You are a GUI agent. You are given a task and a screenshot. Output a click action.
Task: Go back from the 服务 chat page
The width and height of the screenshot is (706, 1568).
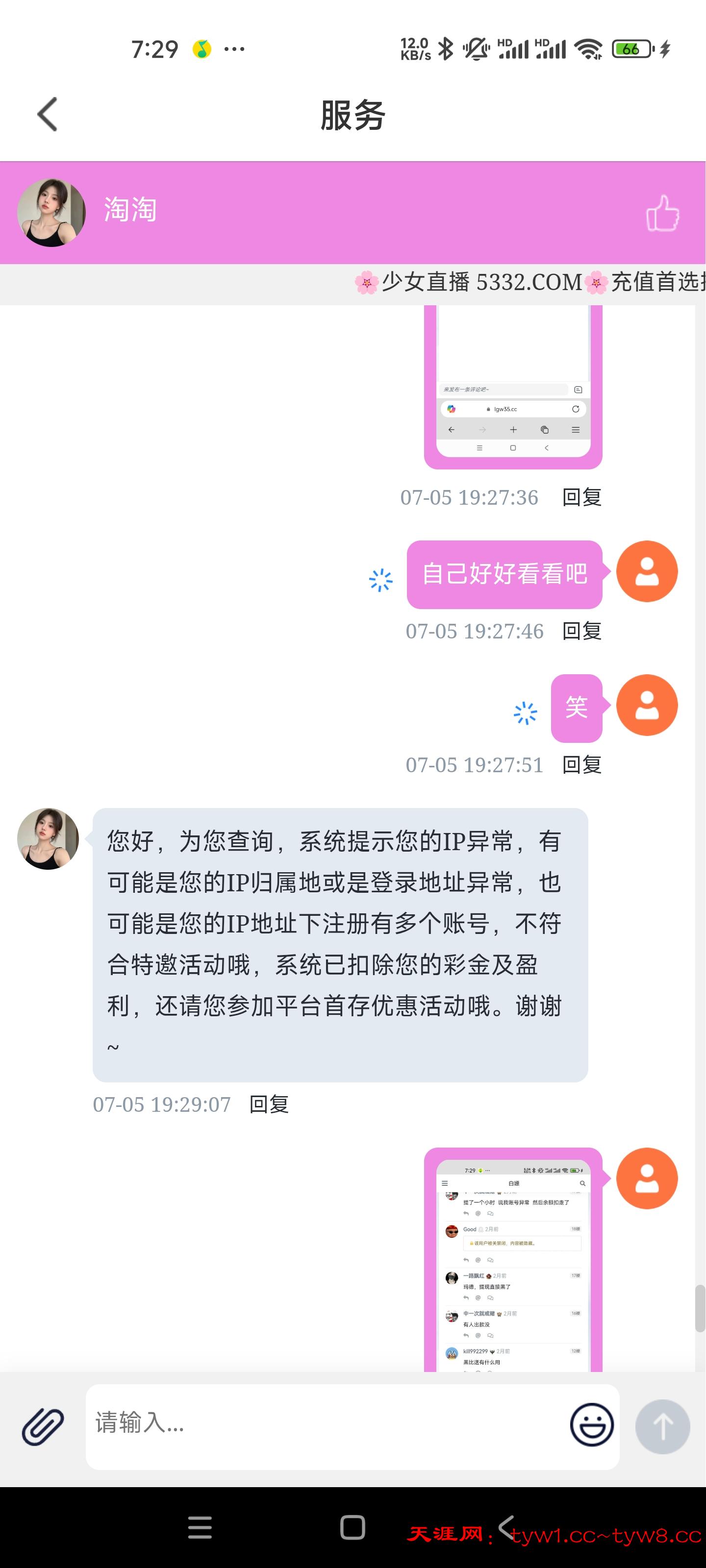[48, 115]
